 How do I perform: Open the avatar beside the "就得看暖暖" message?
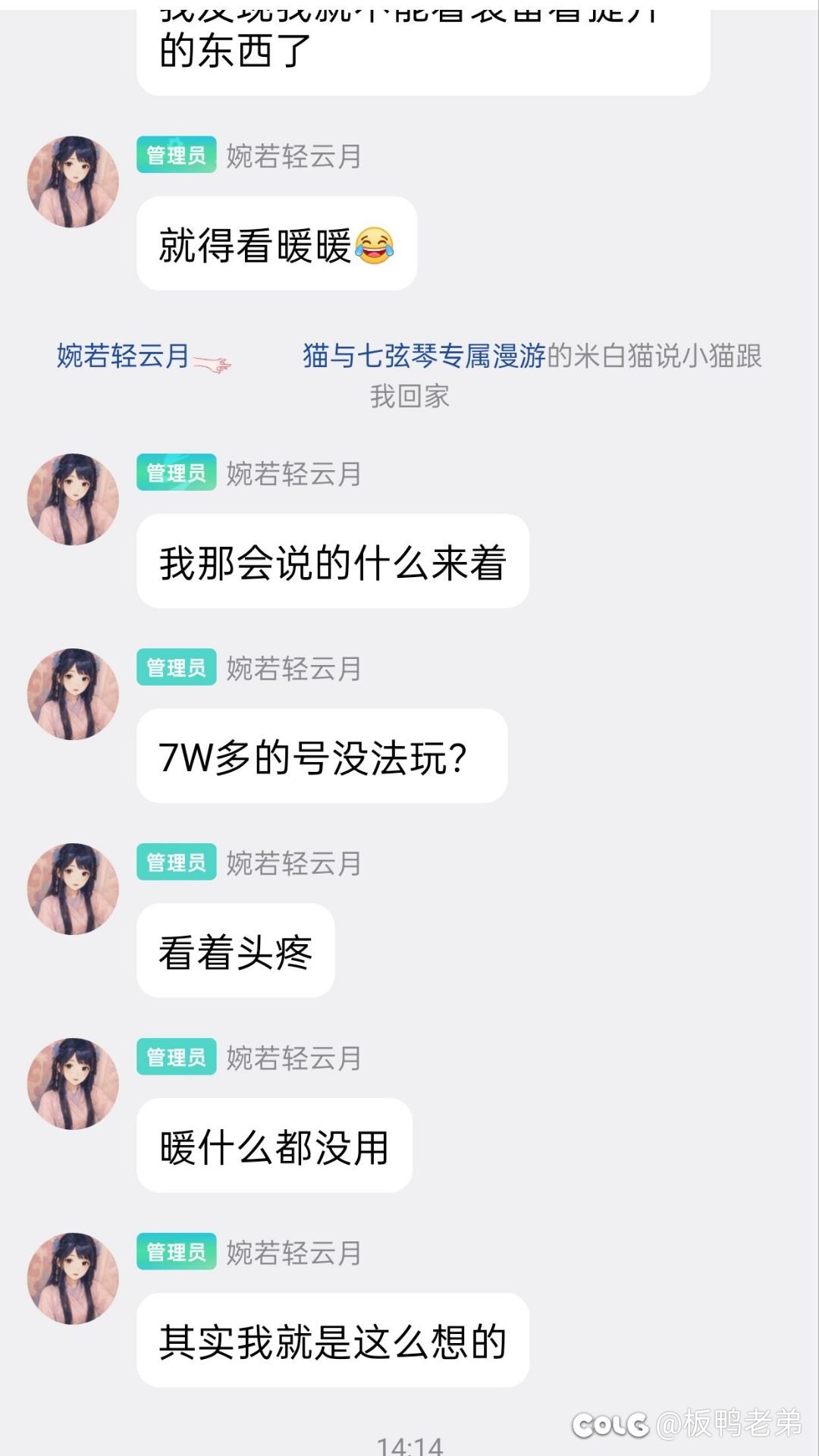pos(73,182)
